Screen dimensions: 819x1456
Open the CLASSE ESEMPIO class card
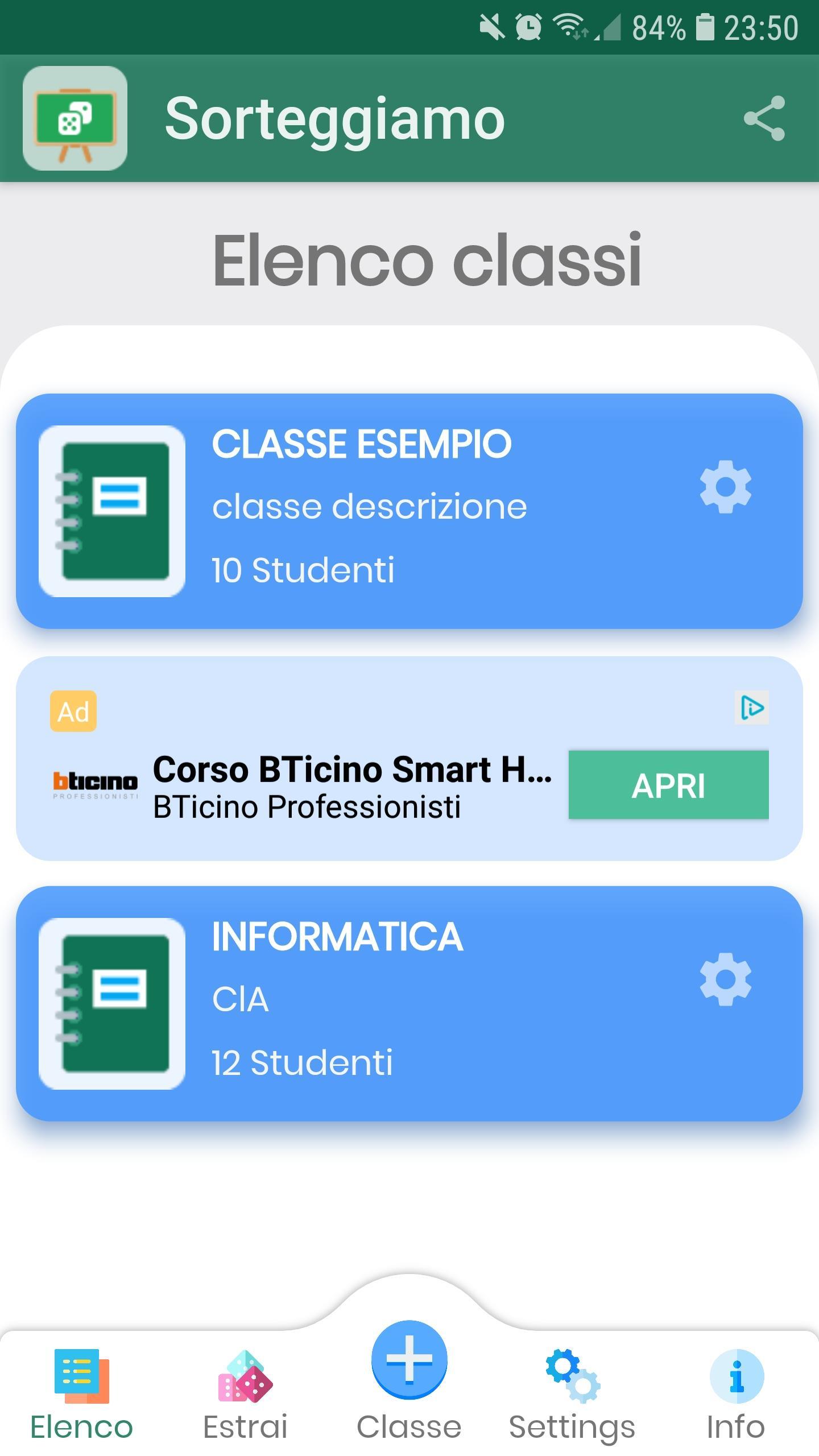point(409,511)
